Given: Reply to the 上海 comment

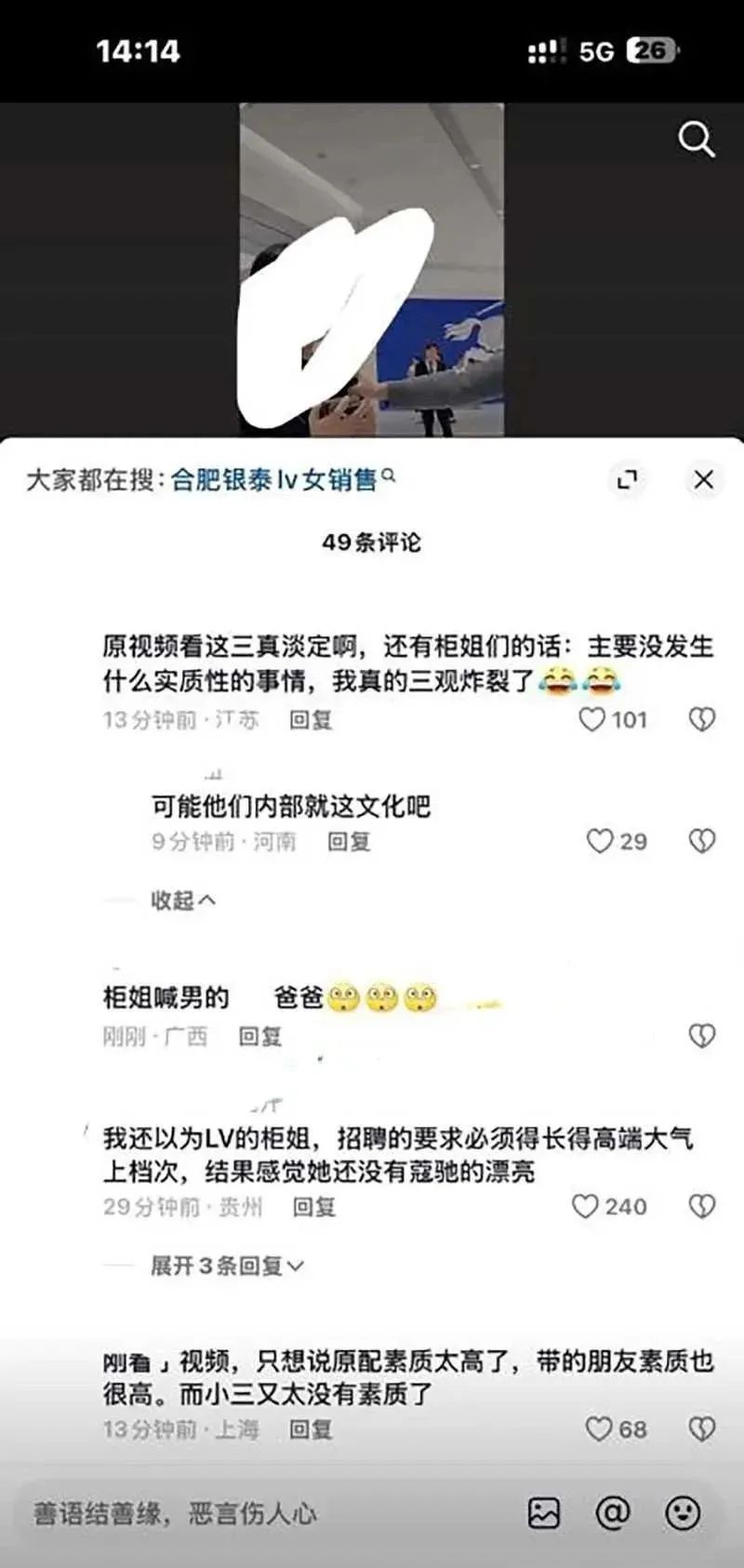Looking at the screenshot, I should (x=310, y=1429).
